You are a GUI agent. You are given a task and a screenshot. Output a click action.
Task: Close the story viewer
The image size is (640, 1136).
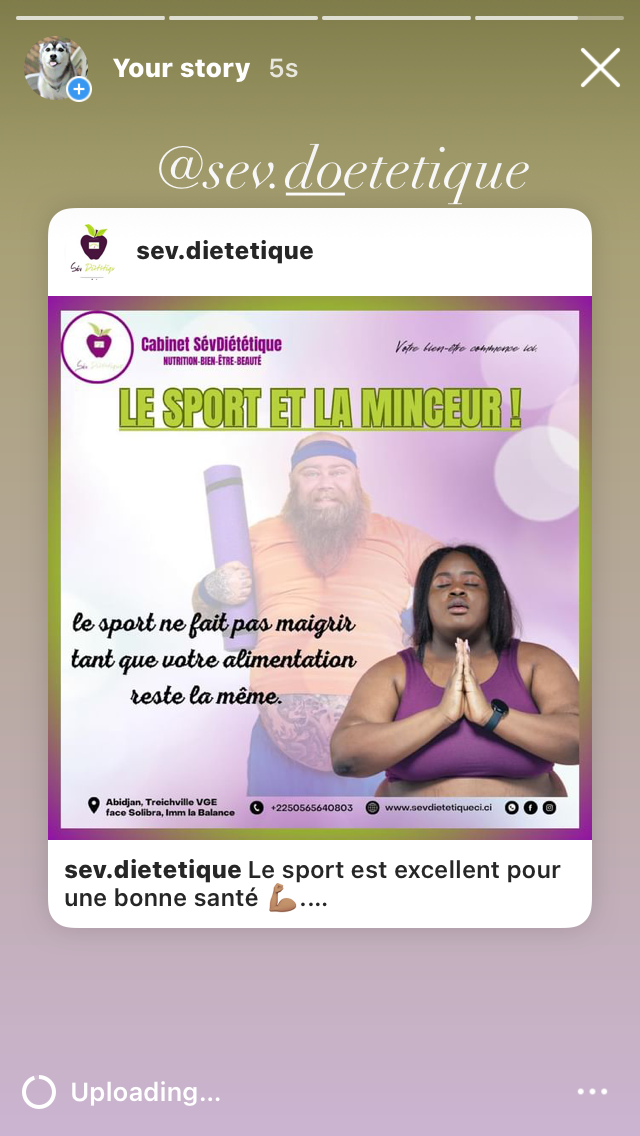pyautogui.click(x=600, y=68)
